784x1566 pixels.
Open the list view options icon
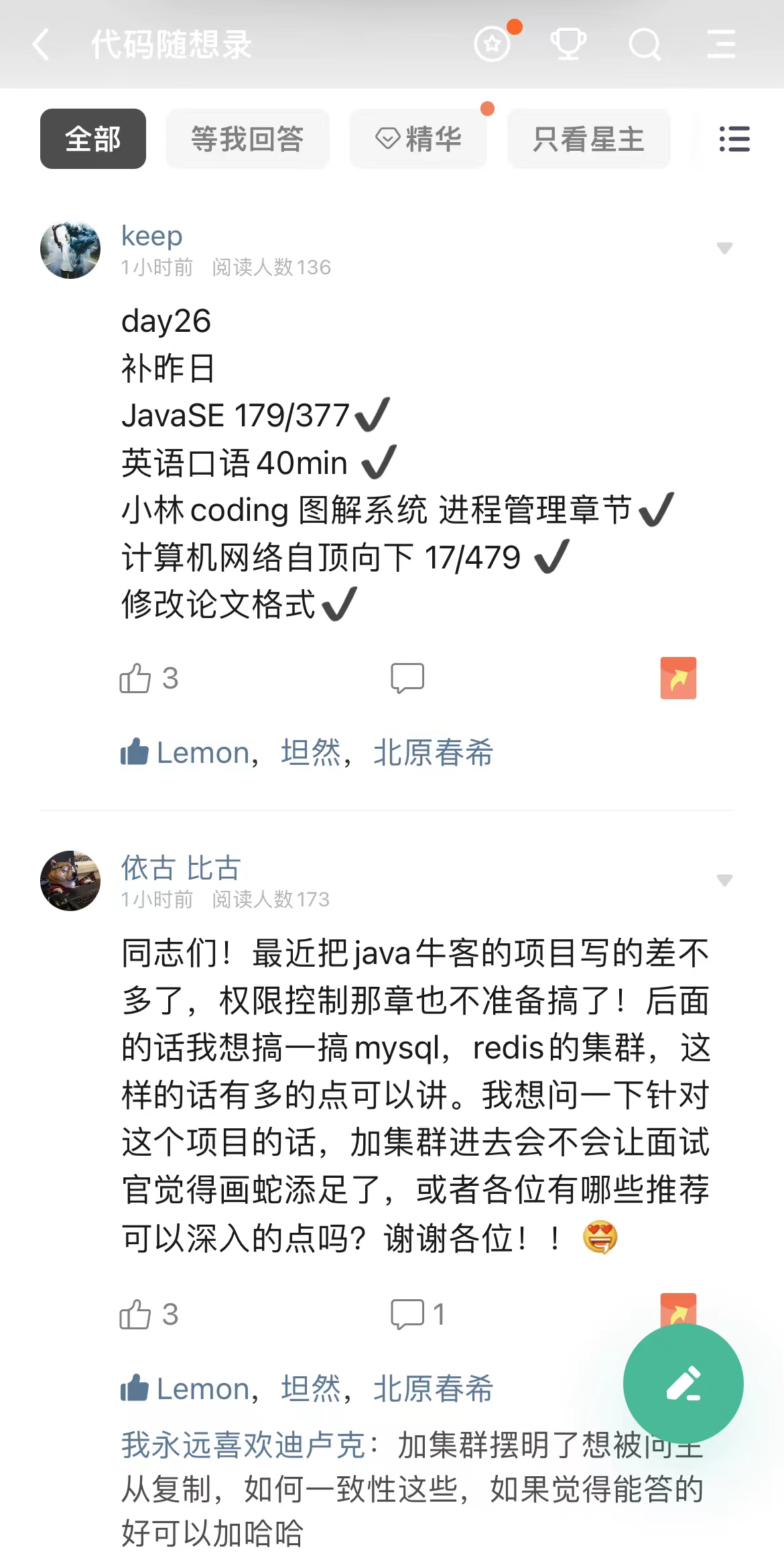coord(734,139)
